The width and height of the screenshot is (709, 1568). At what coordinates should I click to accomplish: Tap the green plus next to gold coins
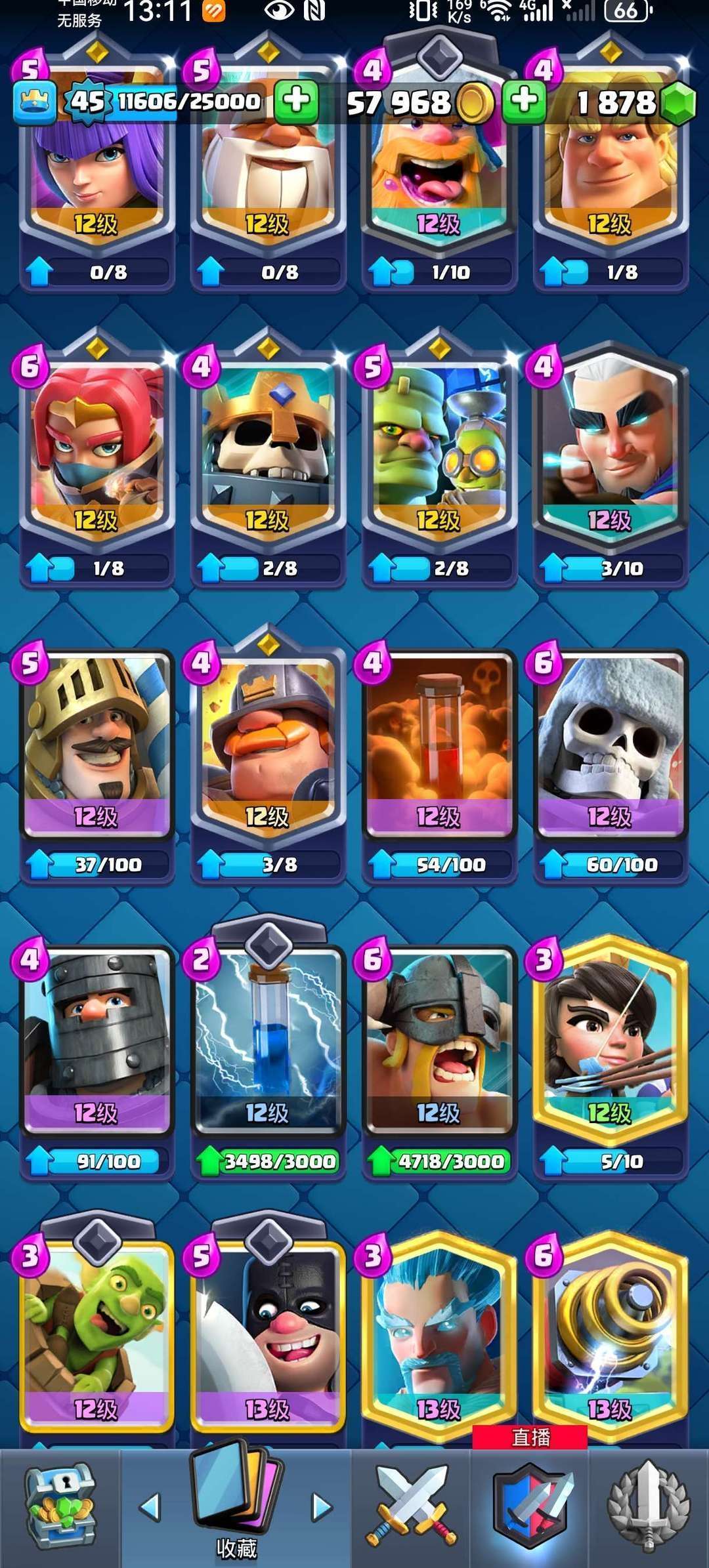pos(524,102)
